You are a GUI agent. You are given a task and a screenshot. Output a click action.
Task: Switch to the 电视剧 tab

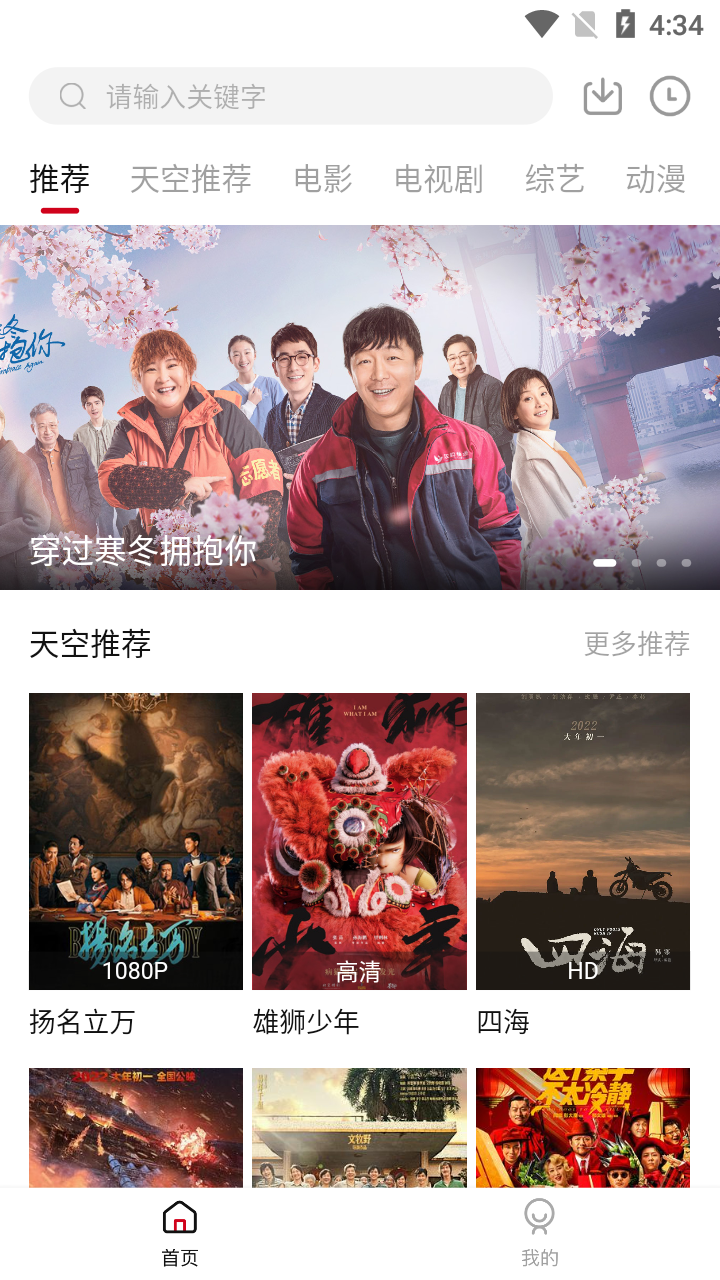pyautogui.click(x=438, y=180)
